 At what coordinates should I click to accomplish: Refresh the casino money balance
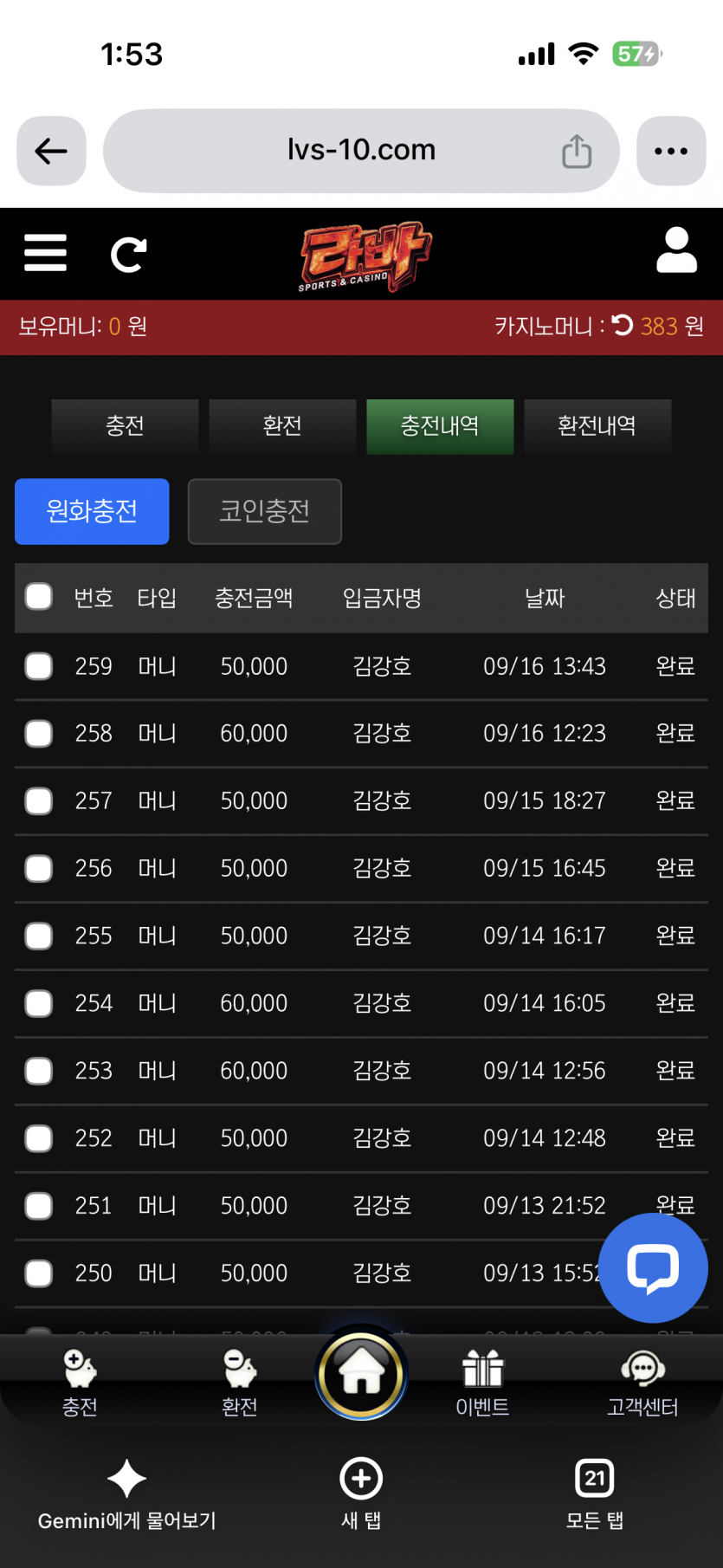623,325
